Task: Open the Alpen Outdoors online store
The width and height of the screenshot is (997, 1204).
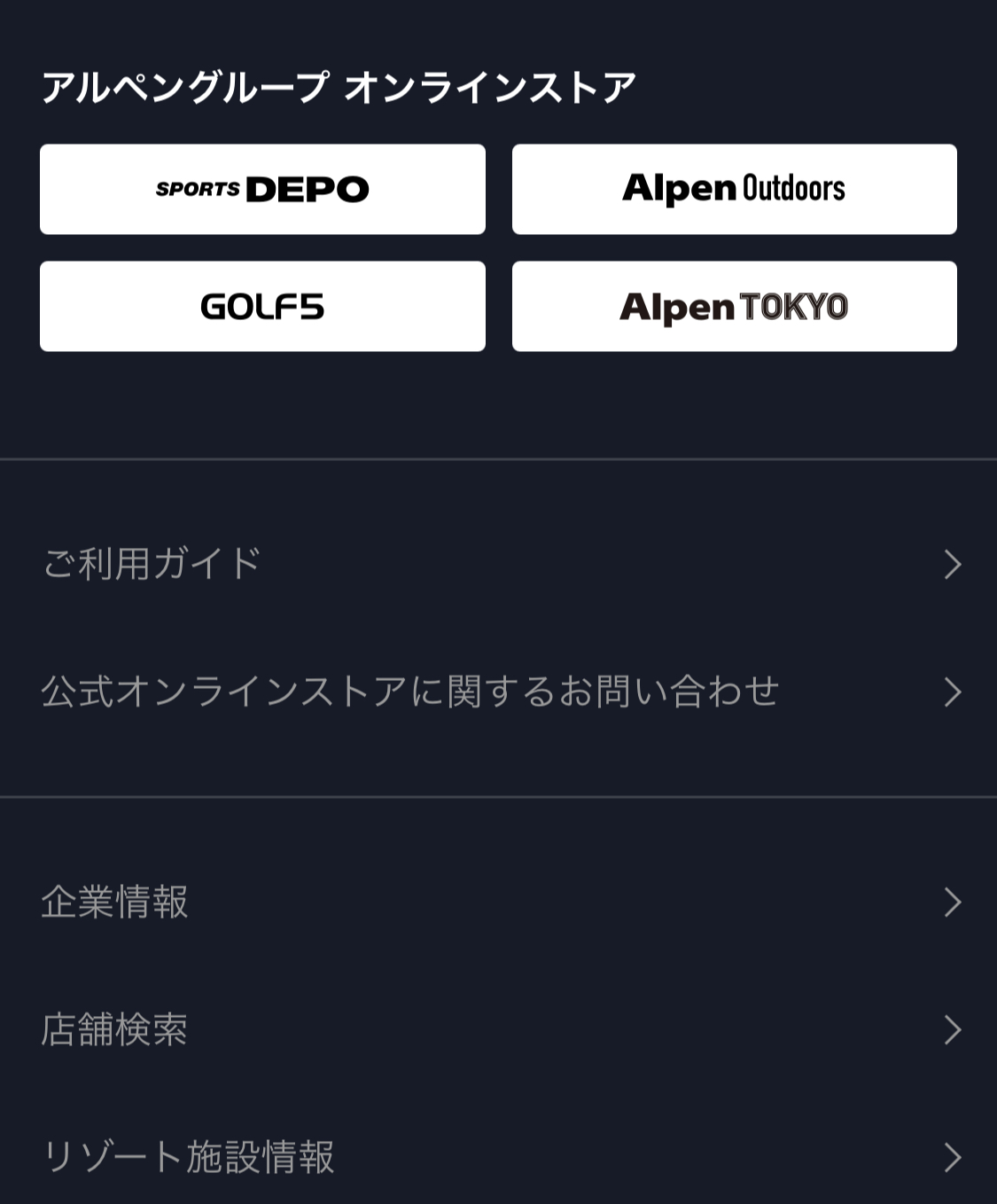Action: (x=734, y=189)
